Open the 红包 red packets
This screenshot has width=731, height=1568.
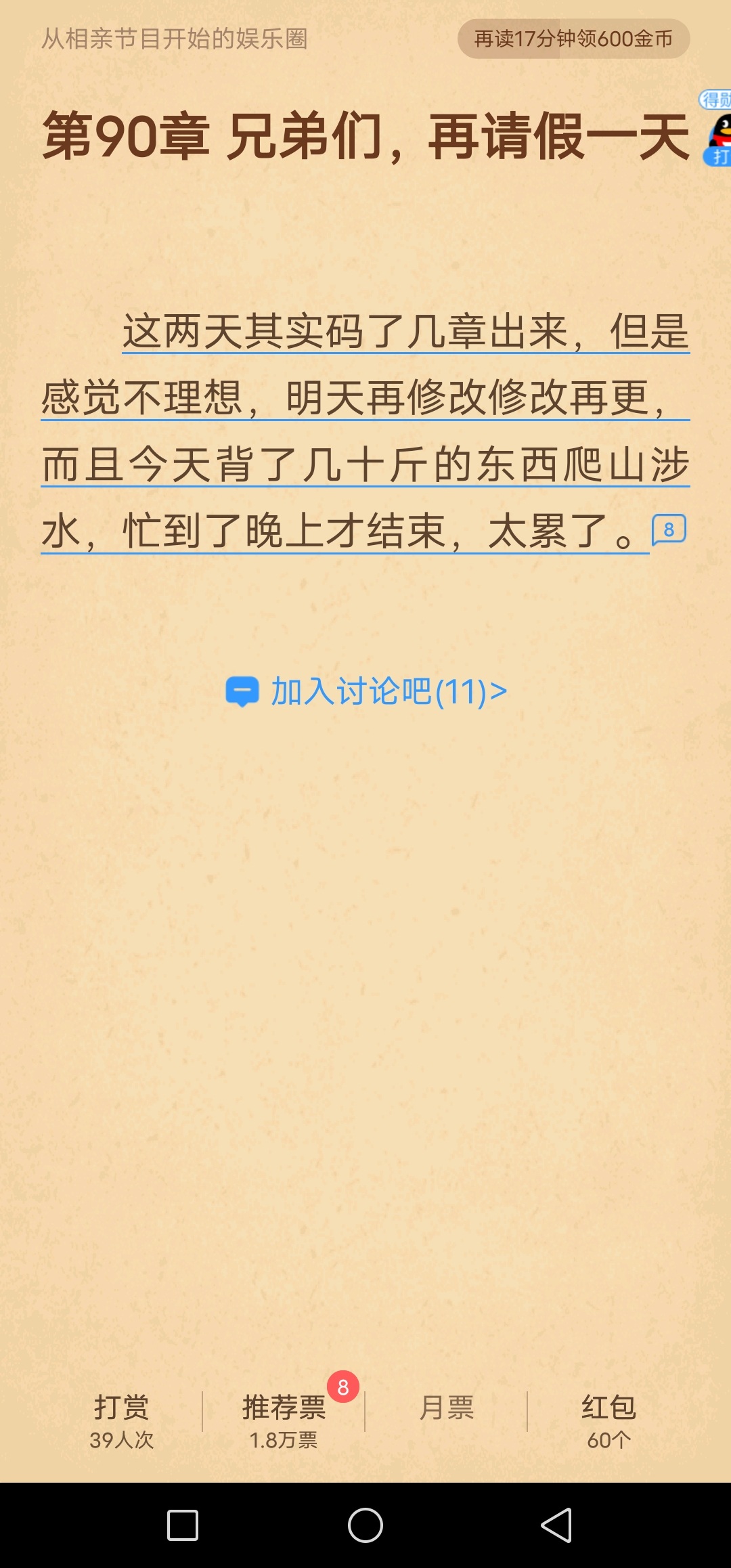(608, 1421)
